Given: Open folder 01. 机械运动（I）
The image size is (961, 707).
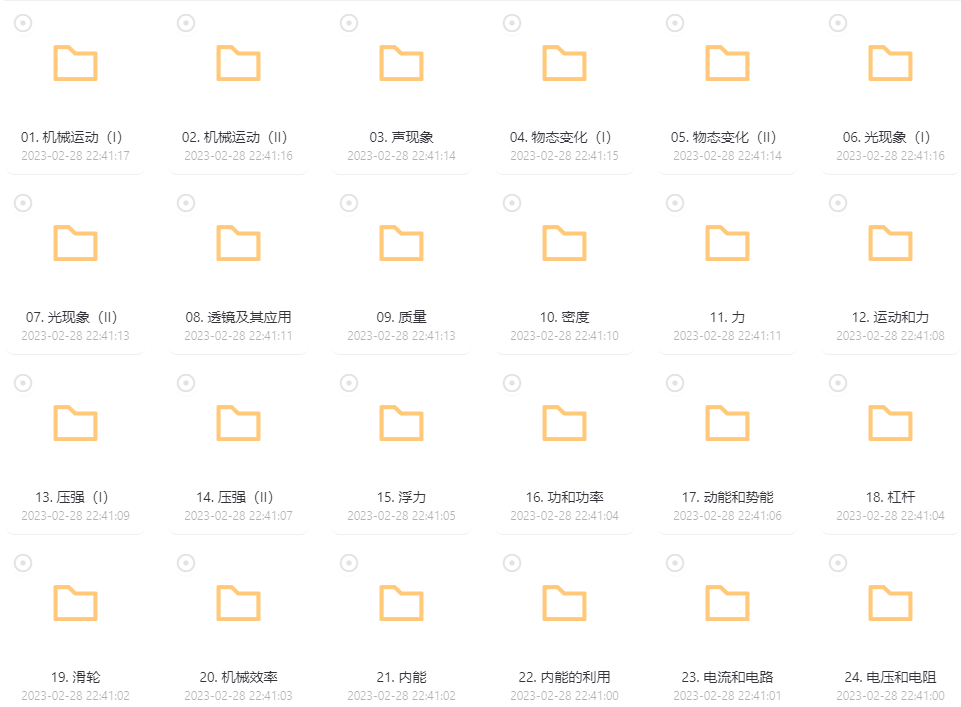Looking at the screenshot, I should pos(75,63).
